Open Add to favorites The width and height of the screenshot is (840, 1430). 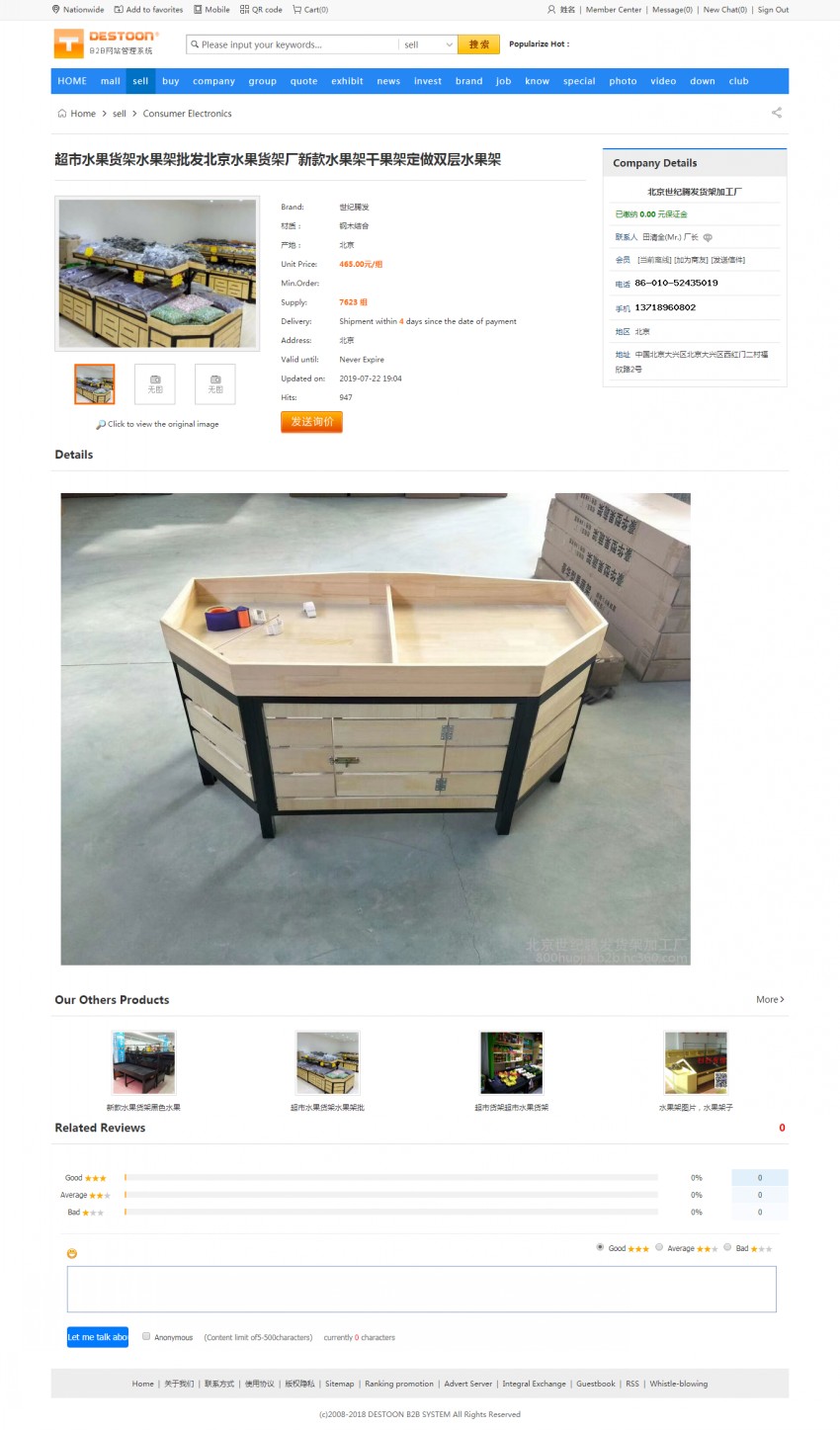149,10
